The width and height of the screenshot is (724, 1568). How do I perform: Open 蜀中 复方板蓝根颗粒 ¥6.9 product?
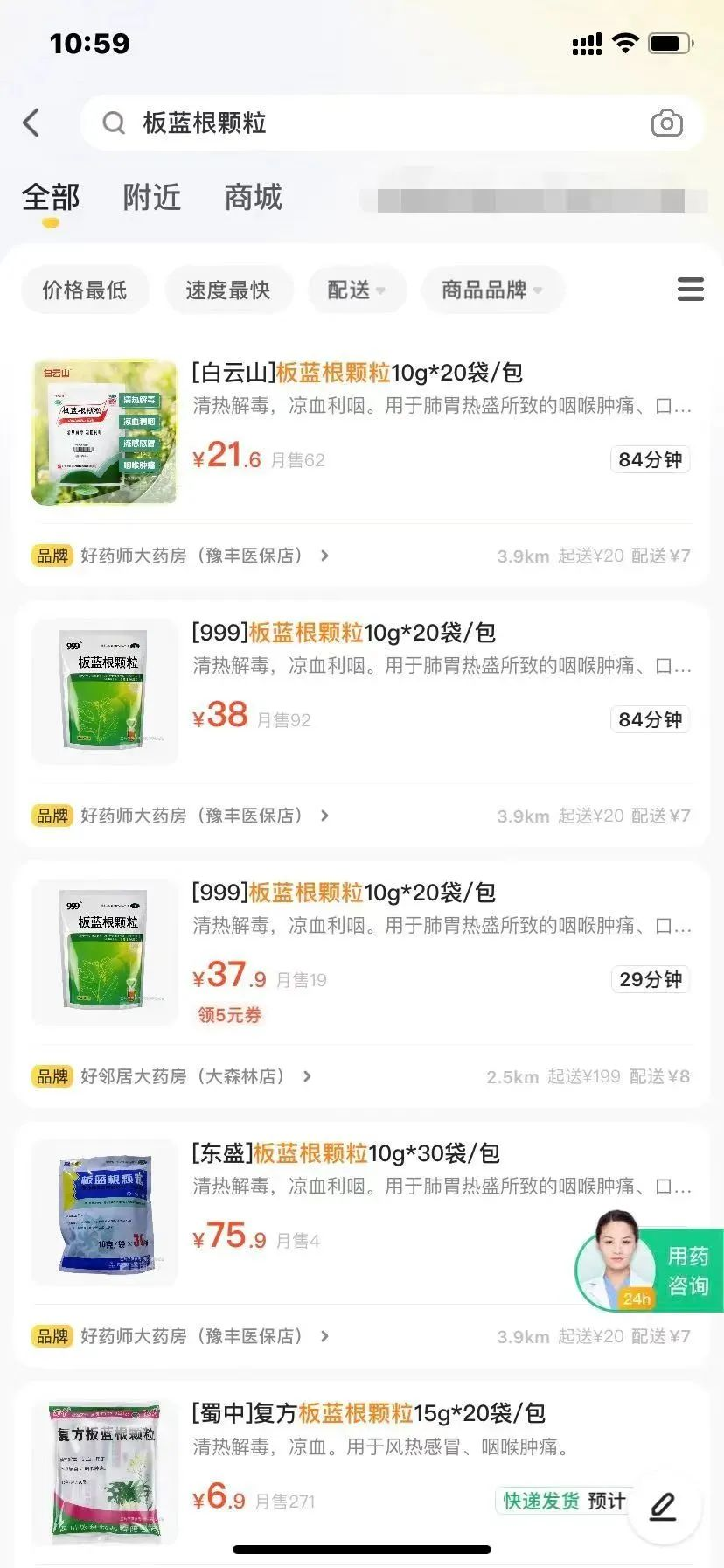coord(367,1413)
